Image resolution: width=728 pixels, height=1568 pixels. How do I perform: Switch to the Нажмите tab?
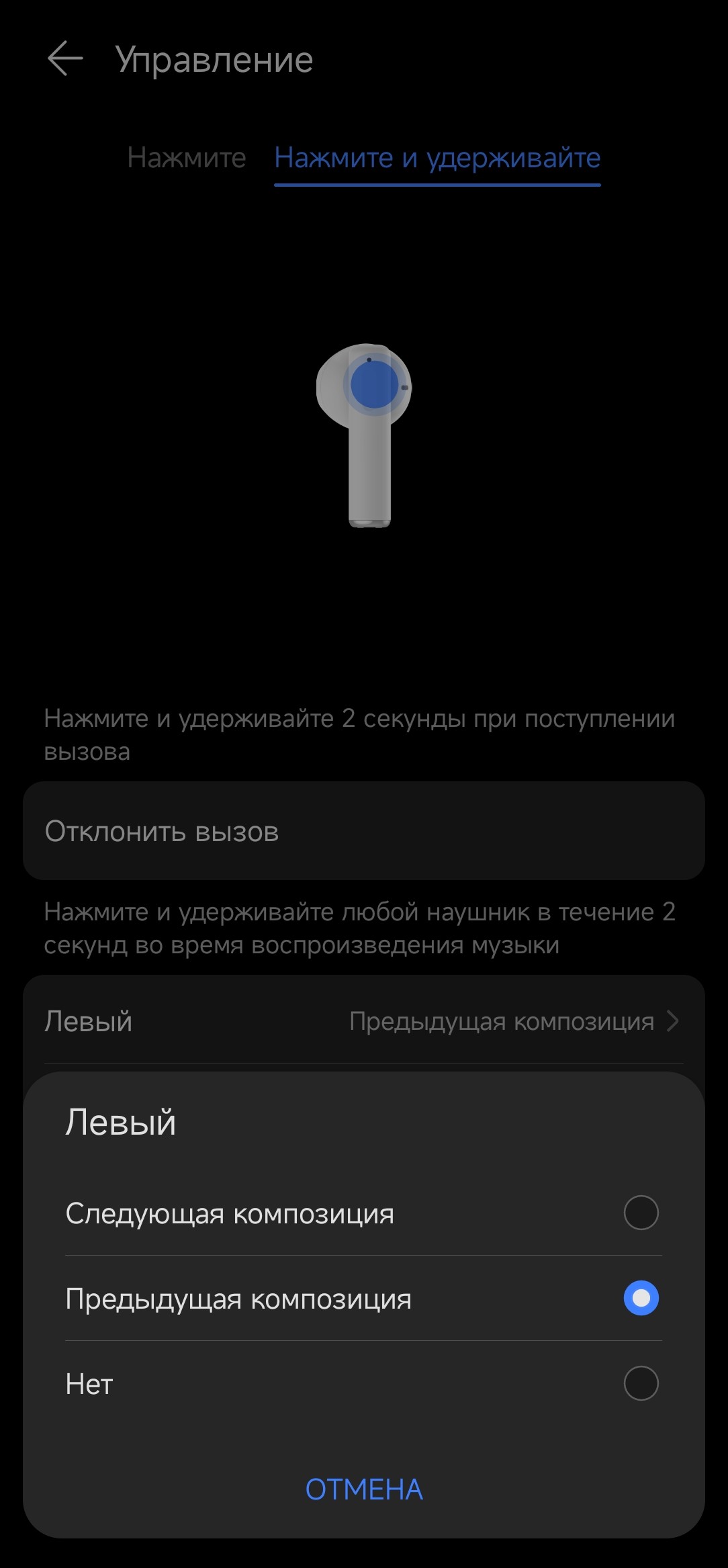pyautogui.click(x=187, y=158)
